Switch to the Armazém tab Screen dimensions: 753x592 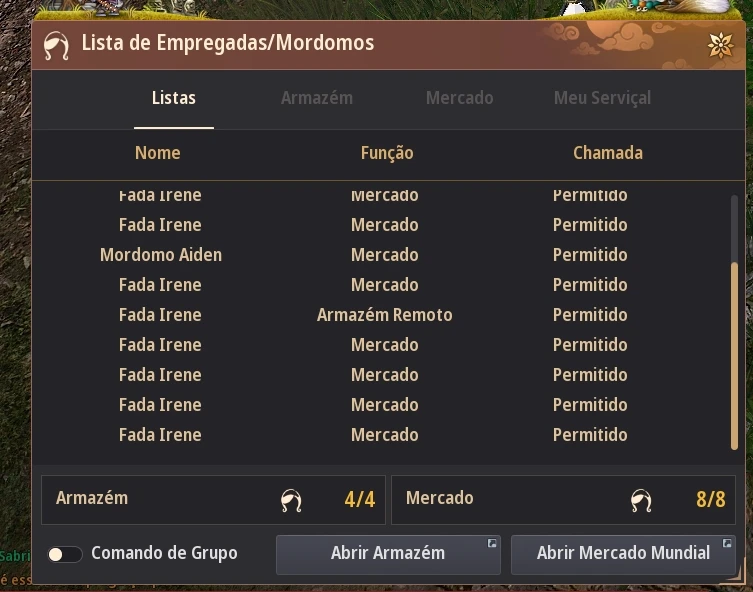(x=316, y=98)
